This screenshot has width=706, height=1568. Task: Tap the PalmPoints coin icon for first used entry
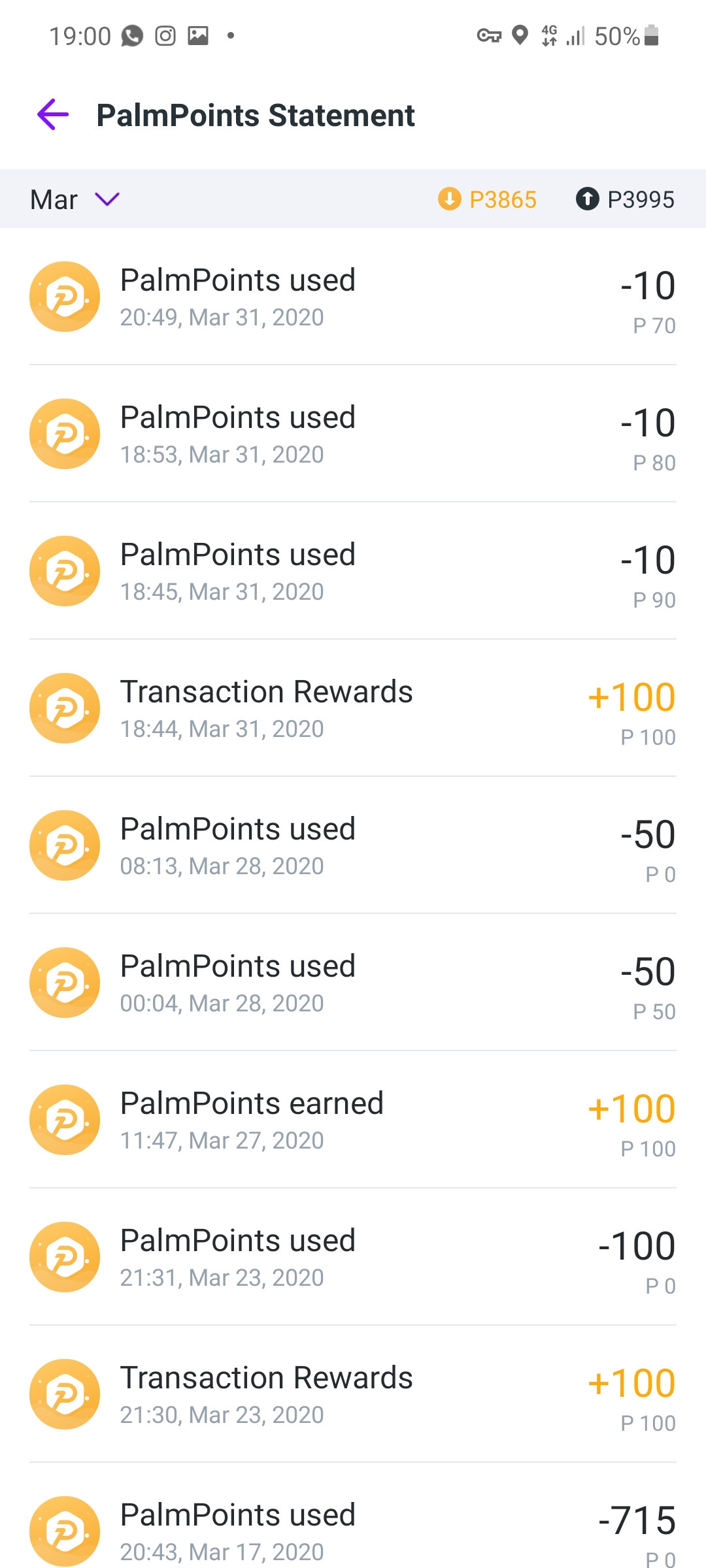click(64, 297)
